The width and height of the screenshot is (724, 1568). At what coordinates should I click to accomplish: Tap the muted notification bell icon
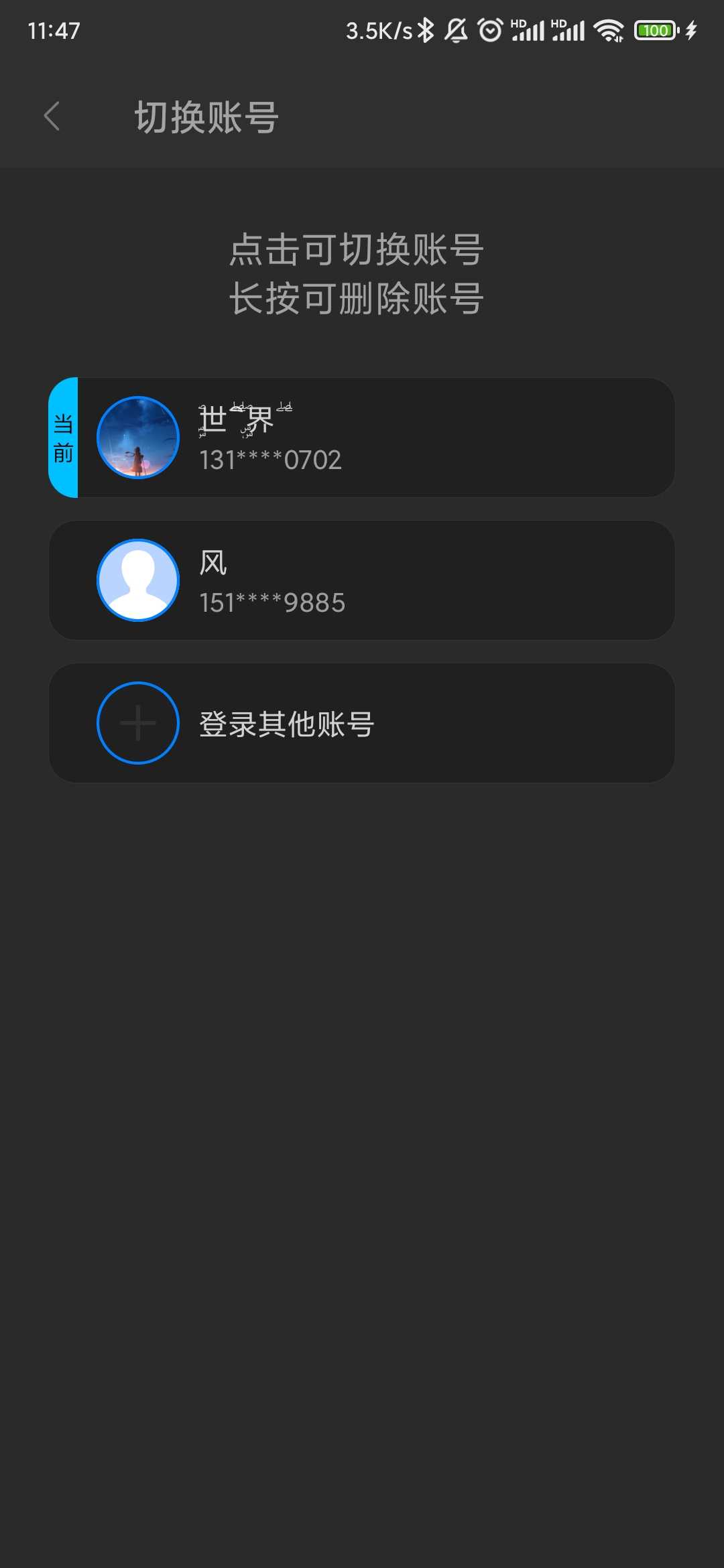[x=455, y=29]
